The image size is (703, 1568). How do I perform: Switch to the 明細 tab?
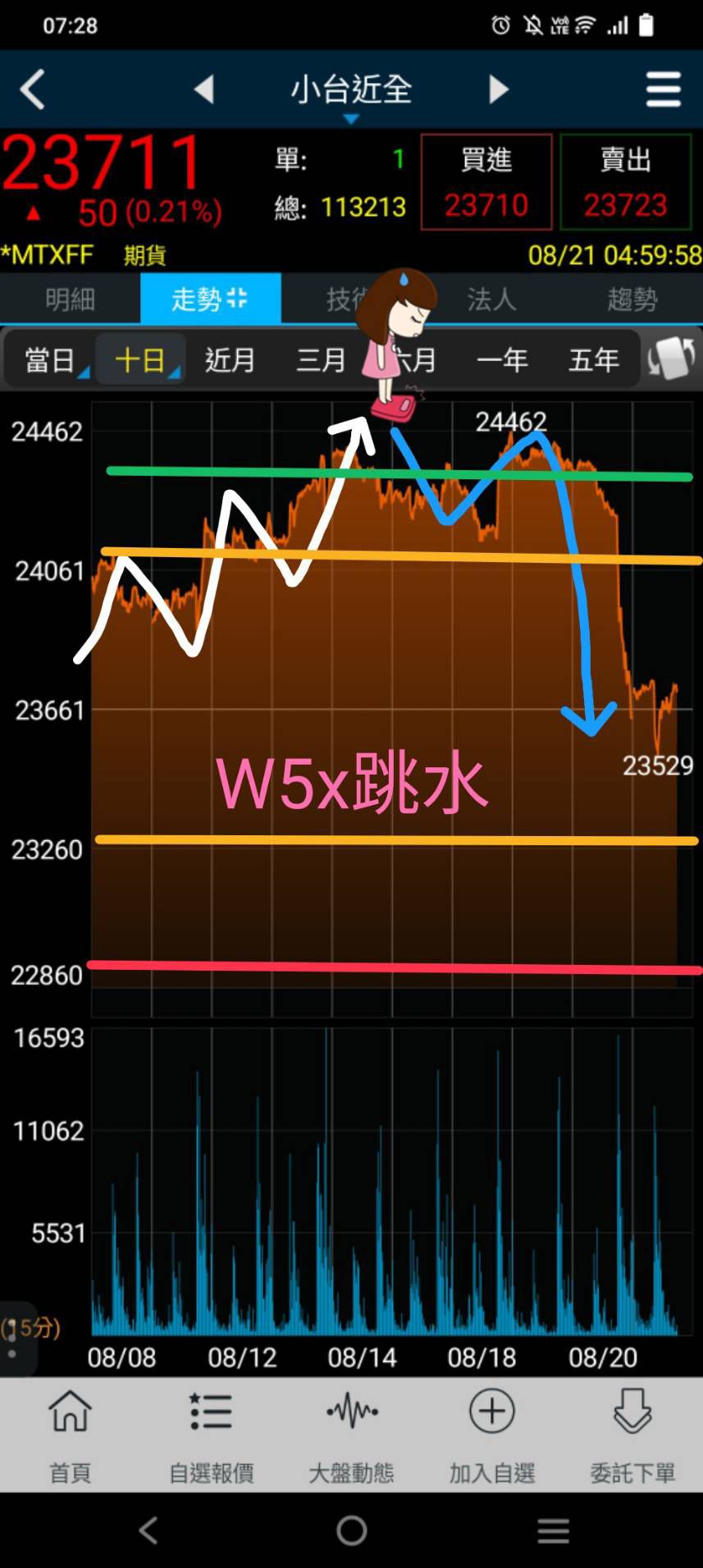(x=71, y=299)
